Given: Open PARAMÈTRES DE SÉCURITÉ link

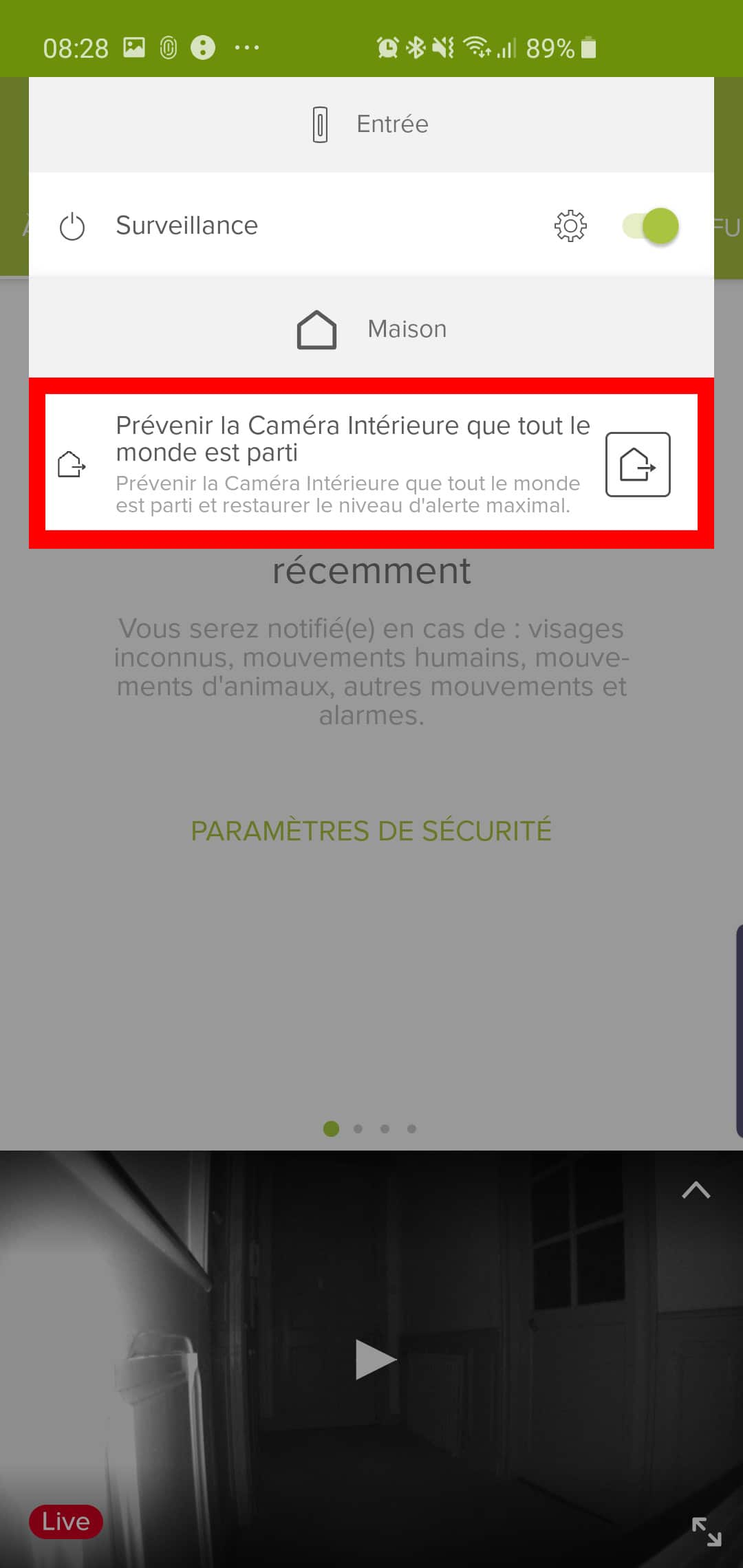Looking at the screenshot, I should pos(371,831).
